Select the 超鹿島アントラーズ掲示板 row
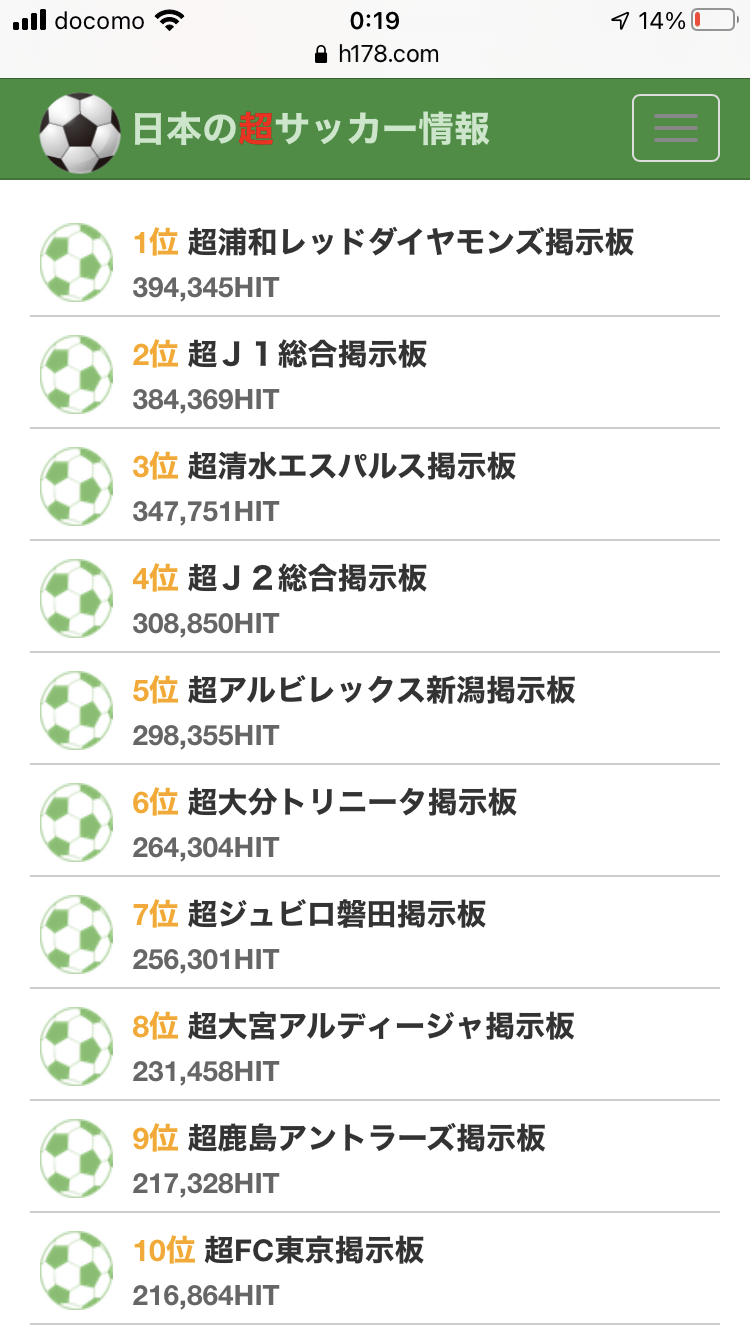This screenshot has height=1334, width=750. tap(366, 1139)
